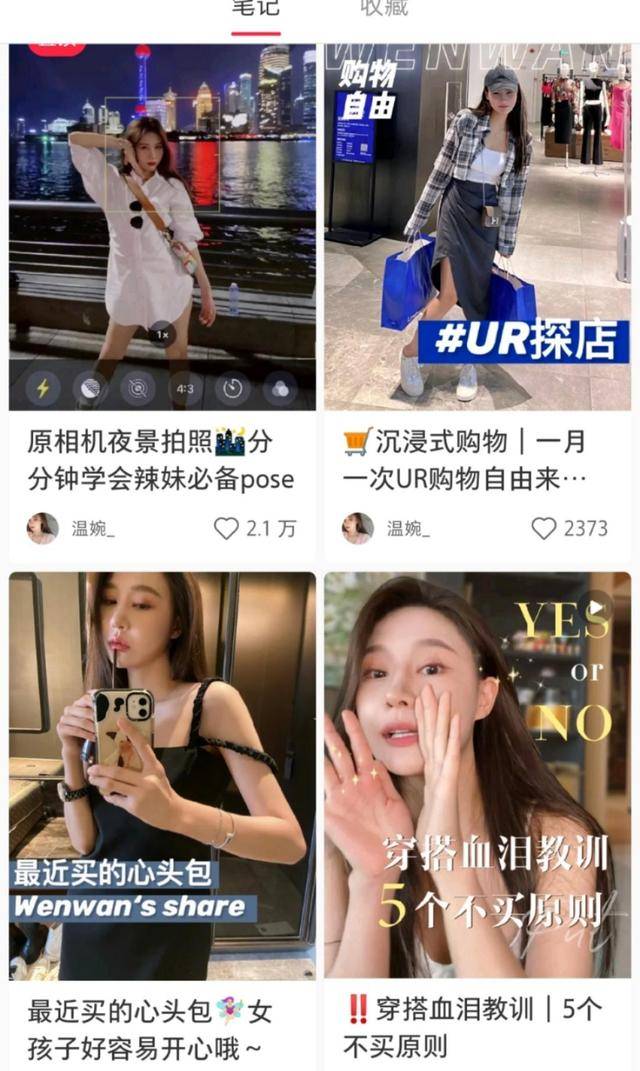Switch to the 笔记 tab
640x1071 pixels.
coord(255,10)
